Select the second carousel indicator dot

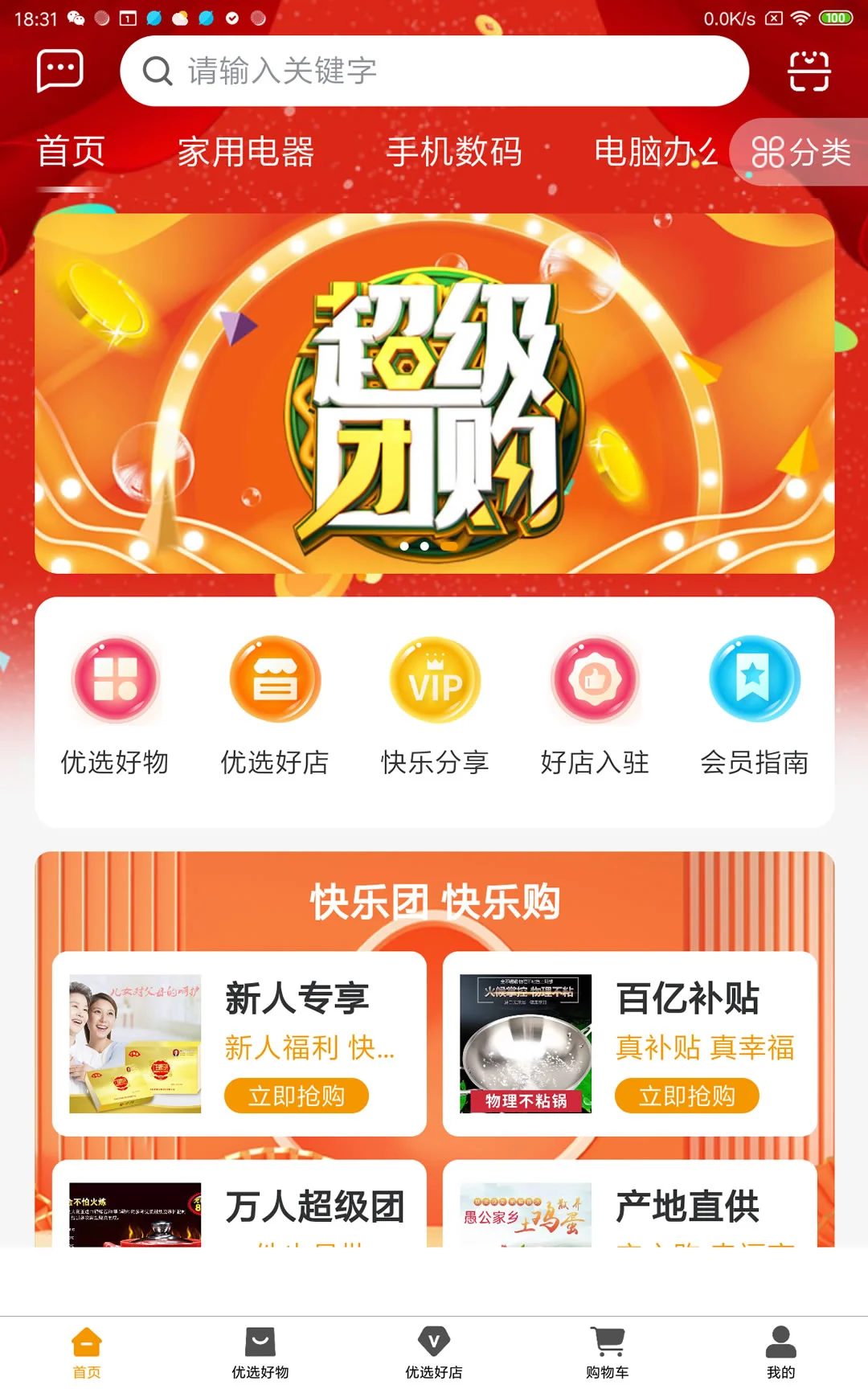[424, 545]
